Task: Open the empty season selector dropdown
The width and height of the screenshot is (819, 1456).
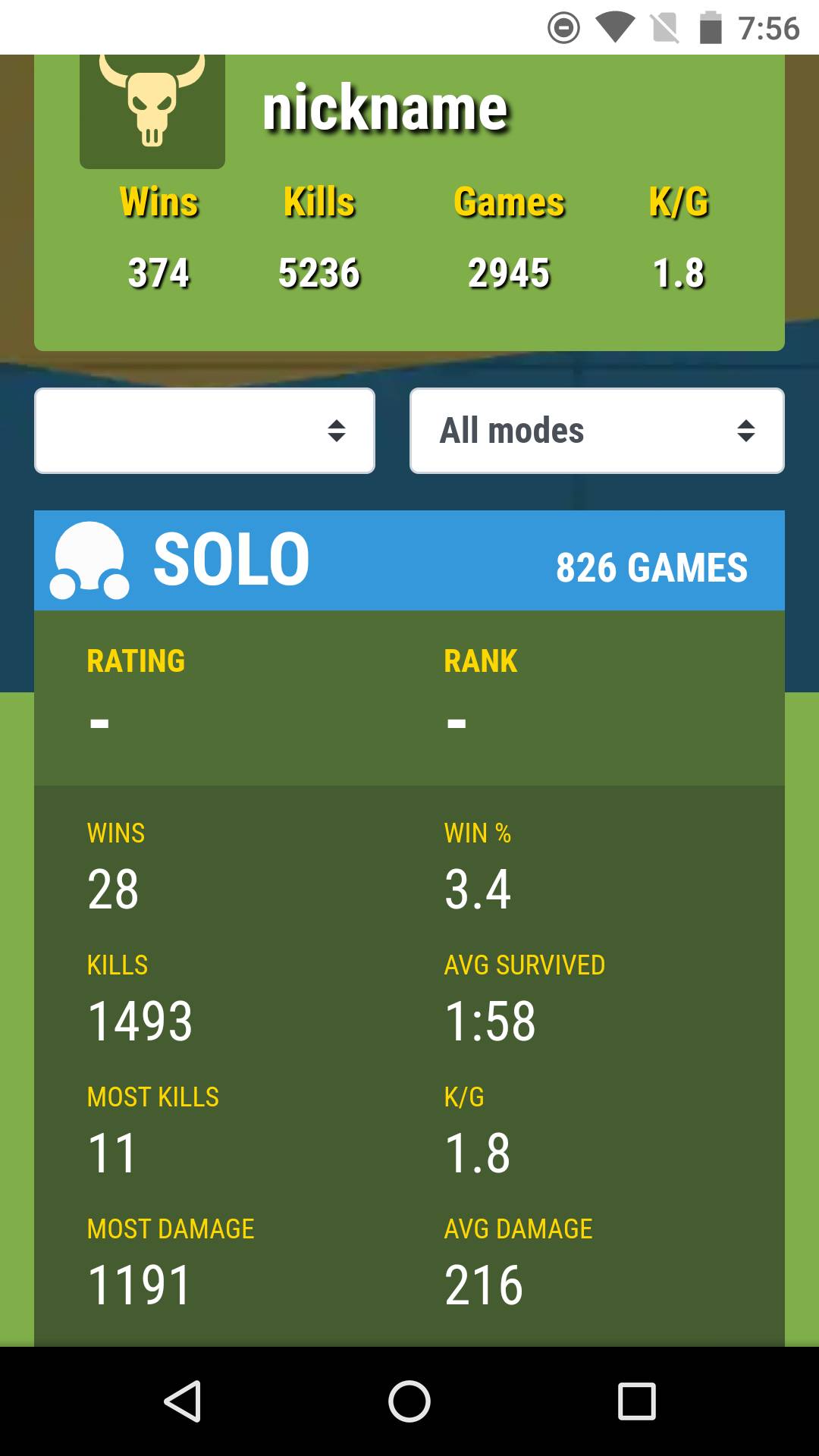Action: pyautogui.click(x=203, y=431)
